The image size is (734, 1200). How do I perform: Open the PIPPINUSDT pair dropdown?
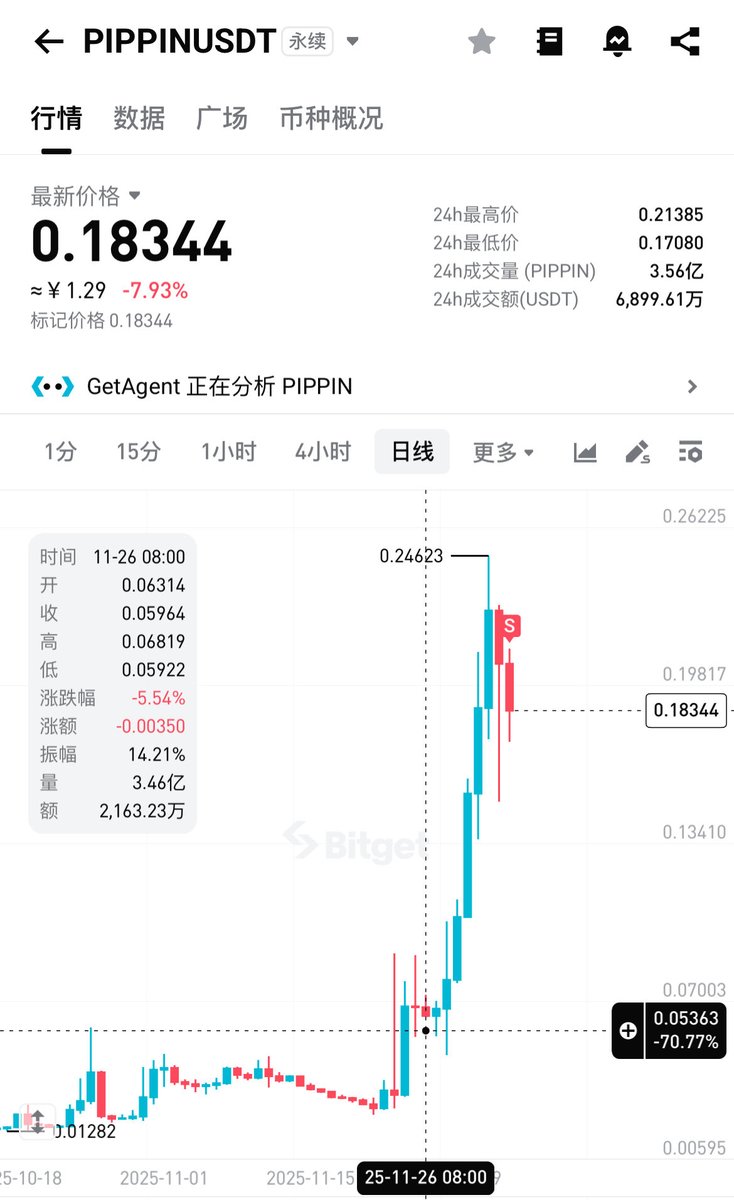click(352, 41)
